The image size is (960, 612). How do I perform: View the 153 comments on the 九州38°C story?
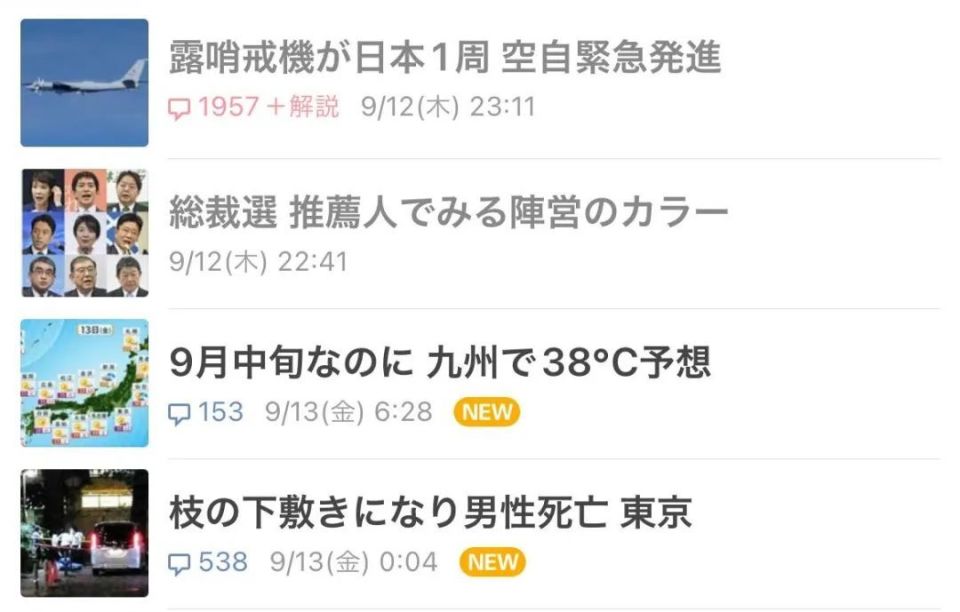(206, 412)
